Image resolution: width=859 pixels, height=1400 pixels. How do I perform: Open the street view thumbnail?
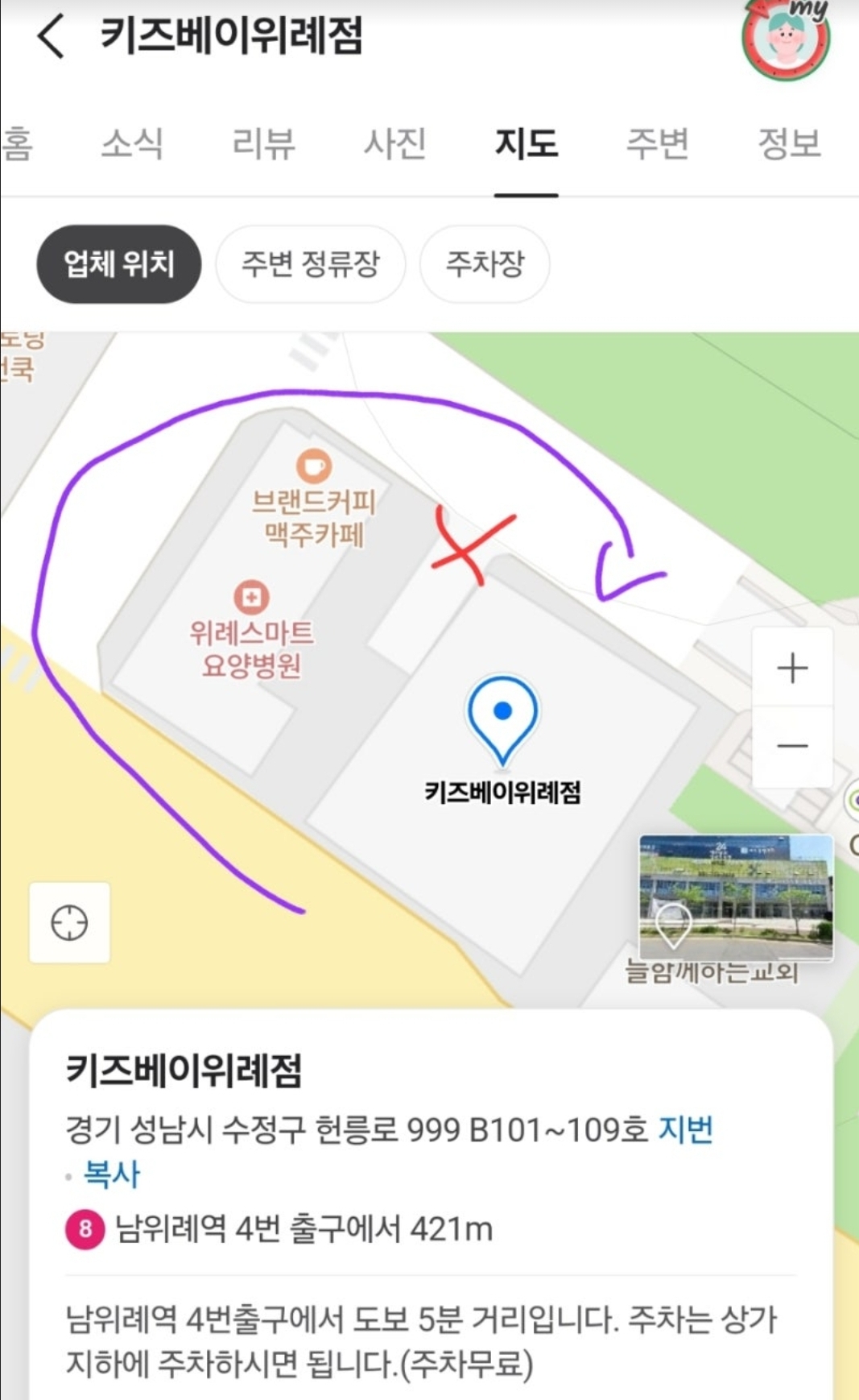(x=736, y=897)
